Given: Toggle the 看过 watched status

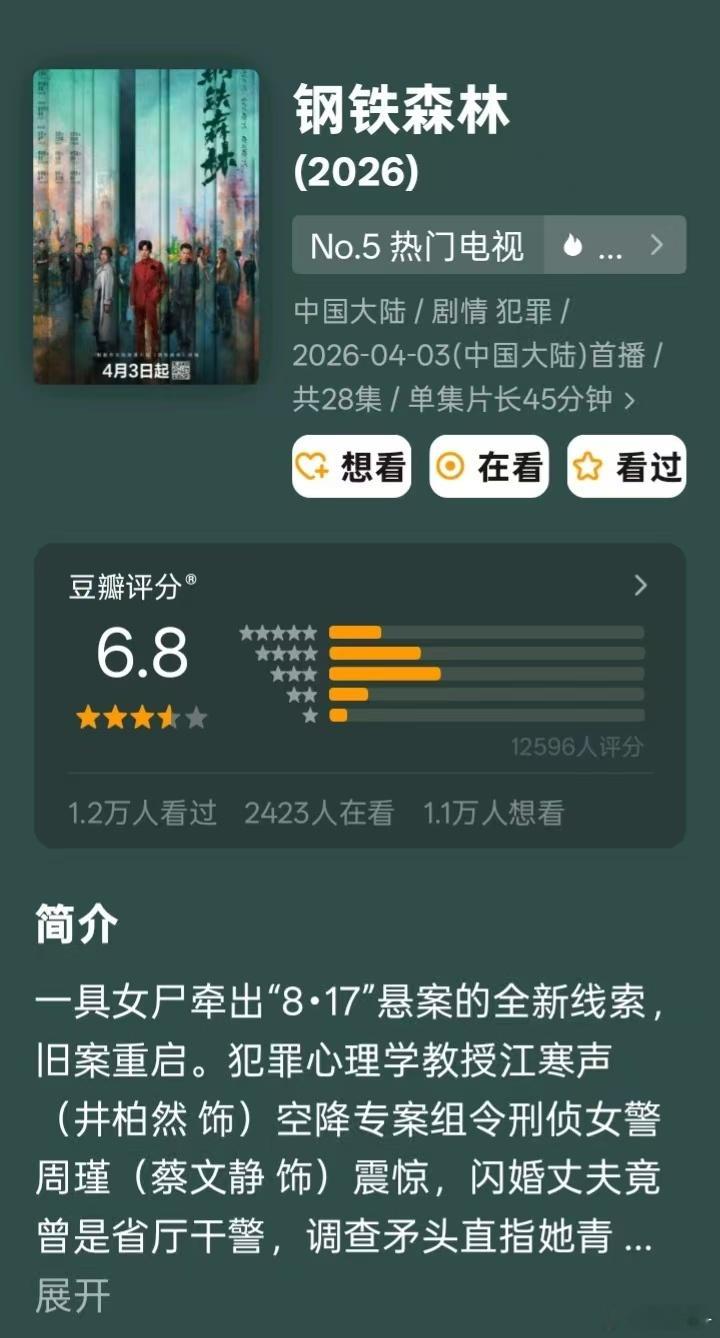Looking at the screenshot, I should tap(626, 466).
